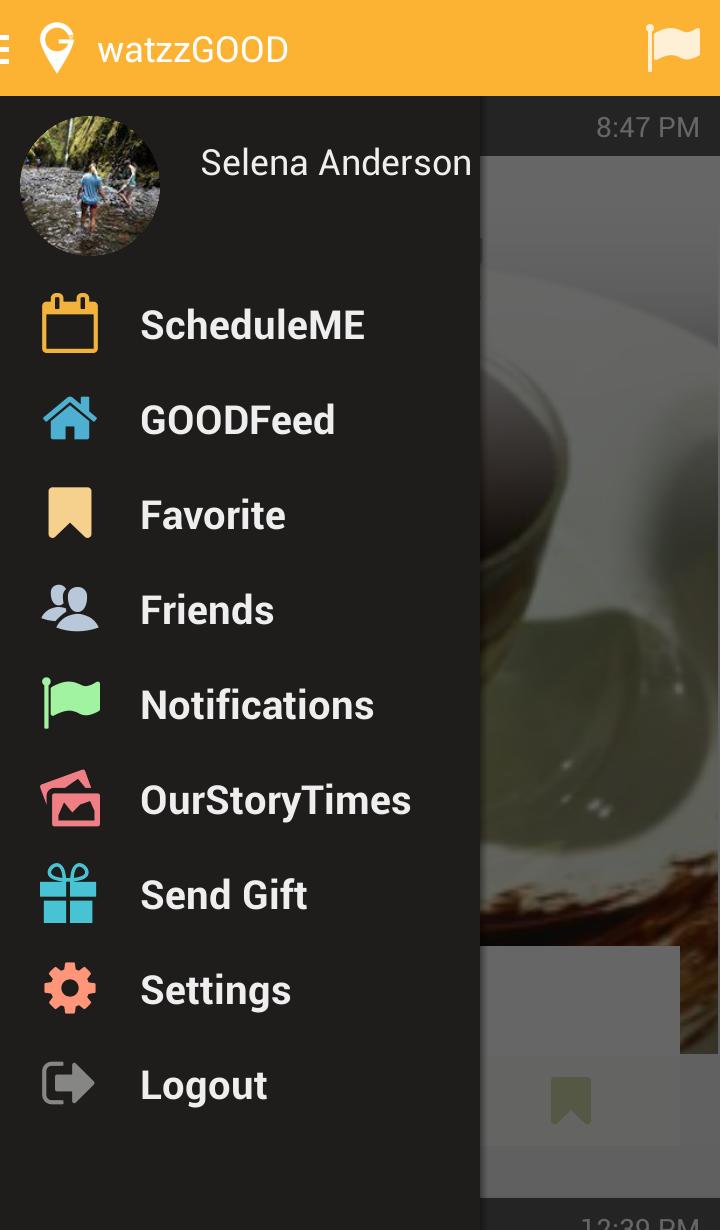Select the Notifications menu entry
The image size is (720, 1230).
click(256, 703)
